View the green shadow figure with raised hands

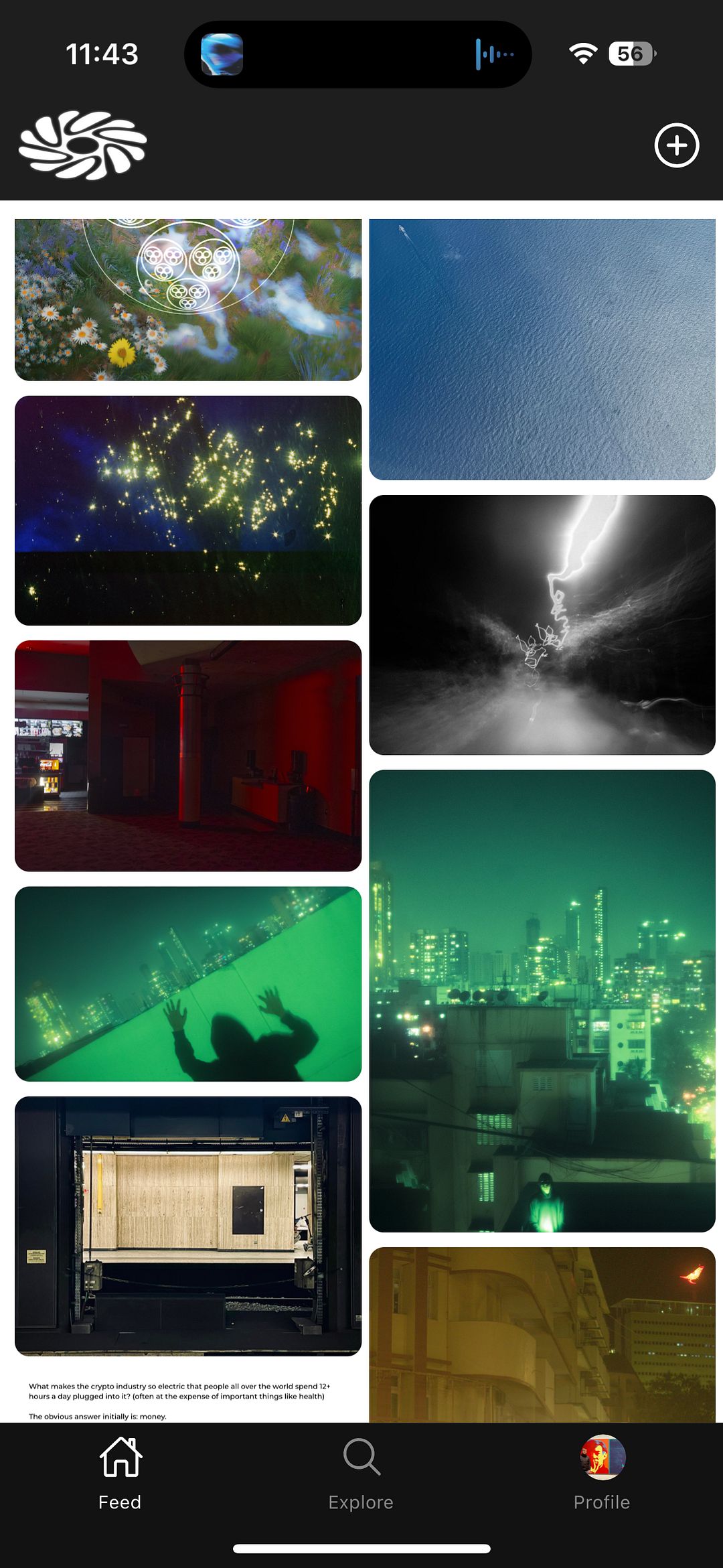pos(188,983)
